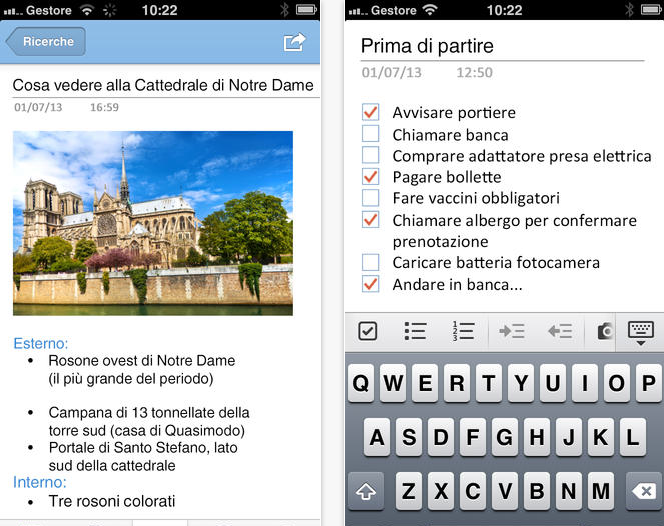
Task: Apply bulleted list formatting
Action: (x=415, y=331)
